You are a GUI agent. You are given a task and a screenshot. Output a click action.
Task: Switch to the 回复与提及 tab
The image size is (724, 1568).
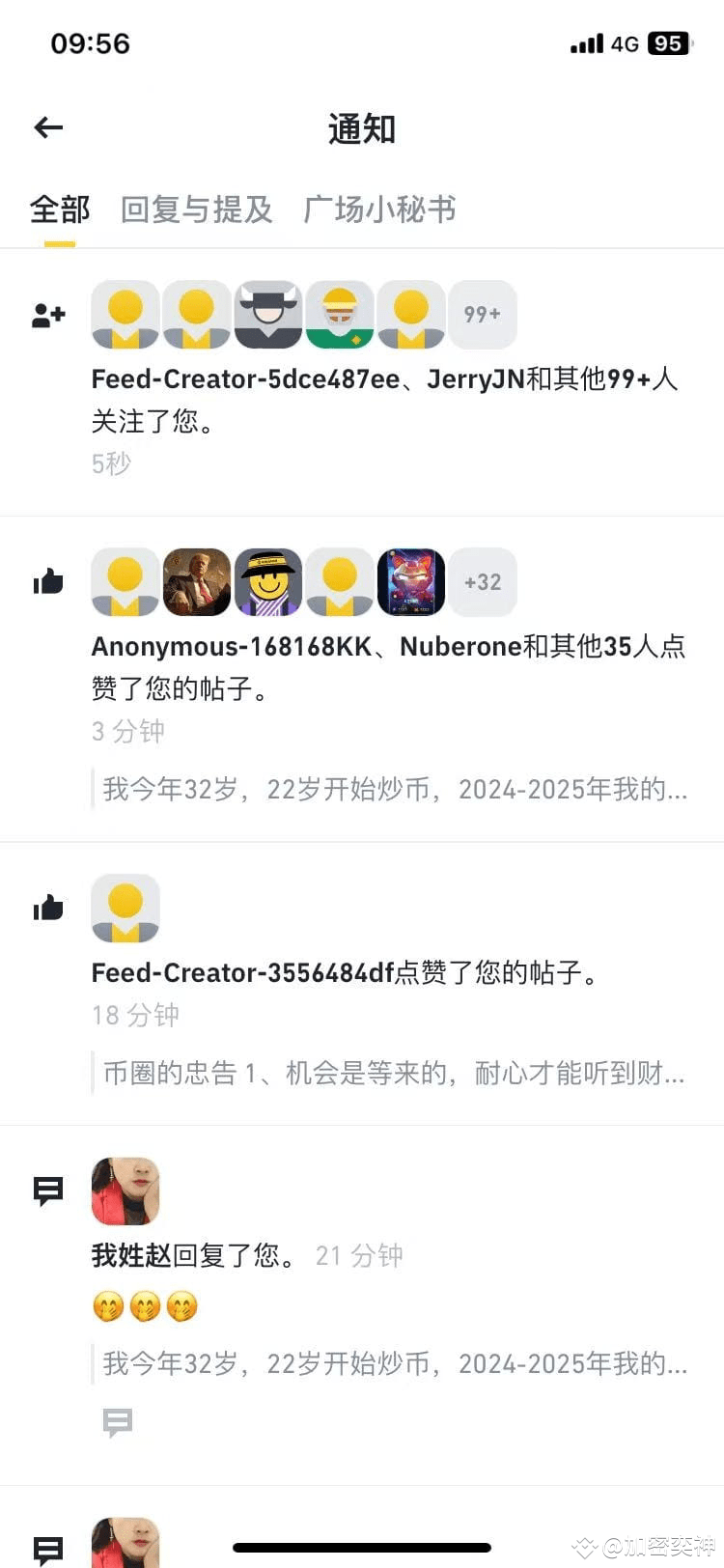click(x=196, y=210)
